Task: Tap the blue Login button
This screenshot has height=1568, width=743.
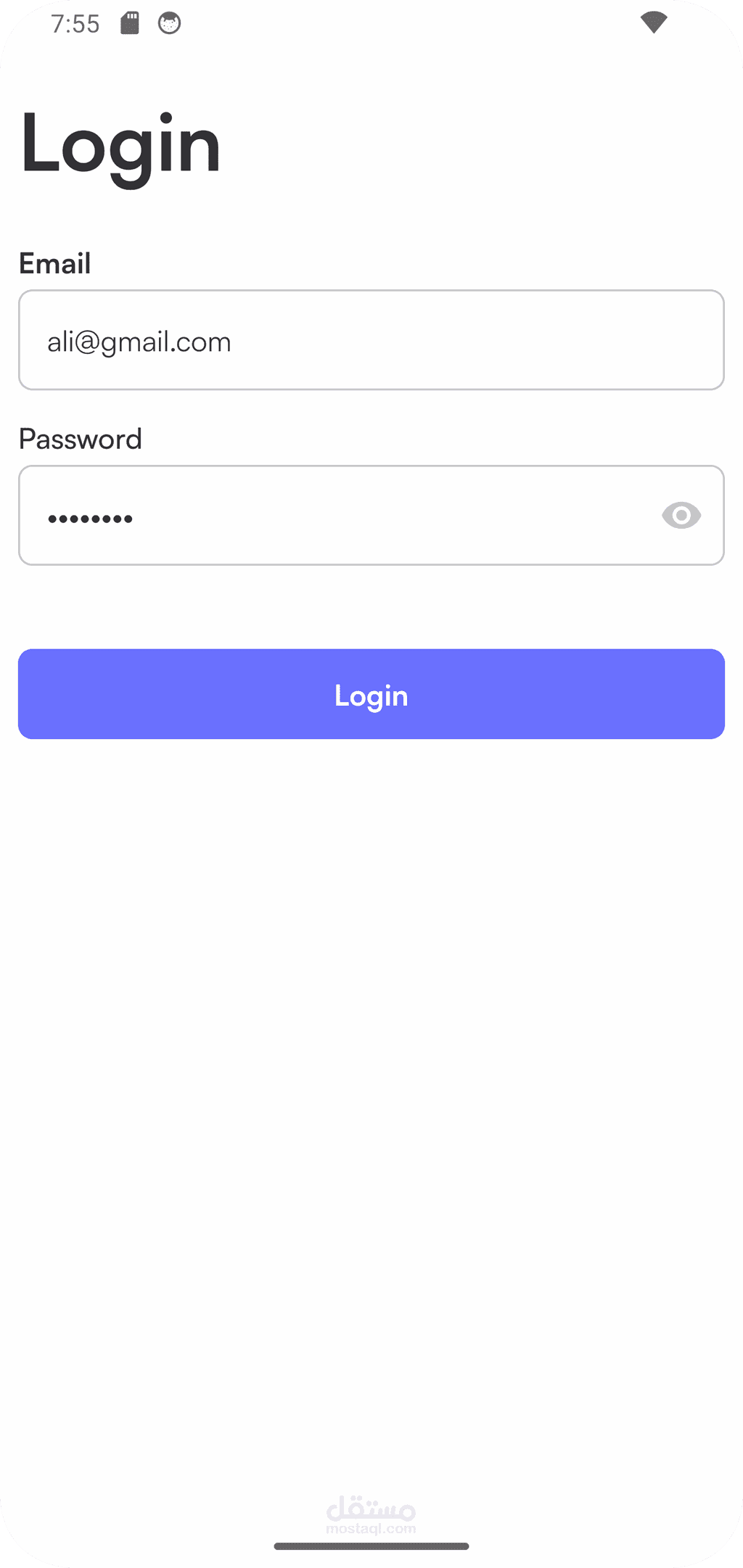Action: coord(371,694)
